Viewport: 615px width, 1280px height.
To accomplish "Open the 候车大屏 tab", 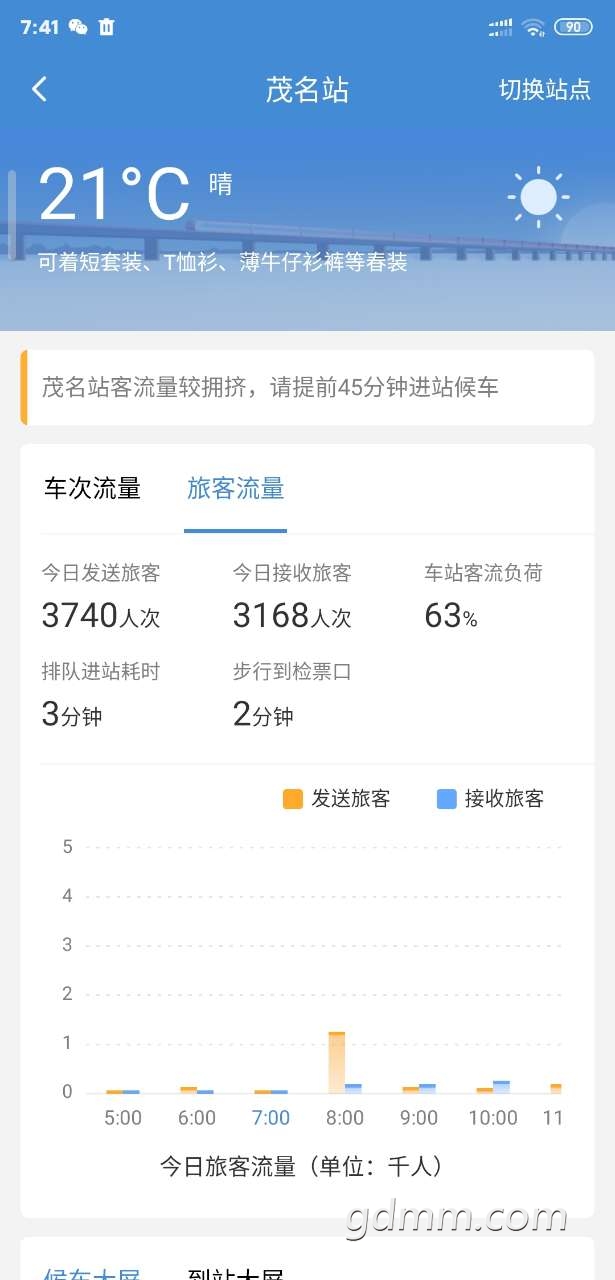I will pos(92,1272).
